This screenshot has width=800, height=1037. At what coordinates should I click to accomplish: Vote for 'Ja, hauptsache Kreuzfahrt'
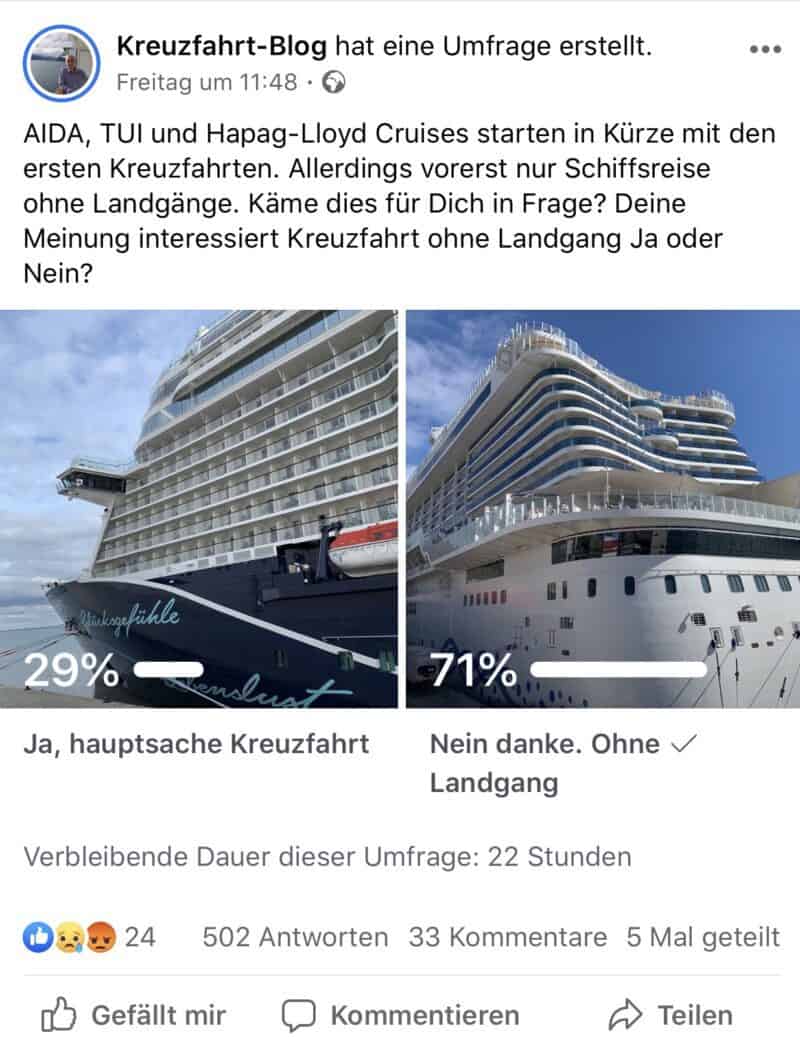195,744
